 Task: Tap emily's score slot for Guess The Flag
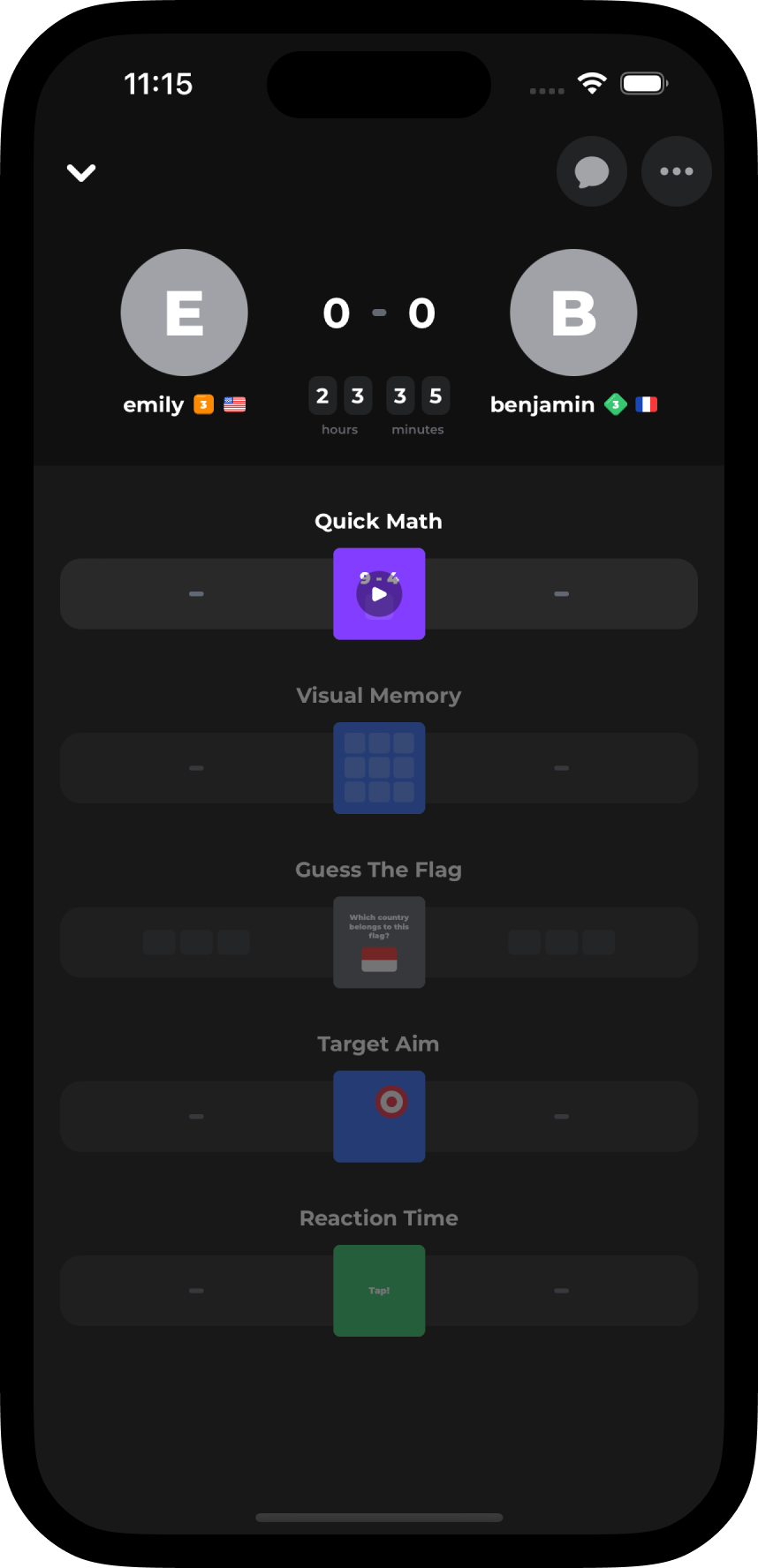pos(196,942)
